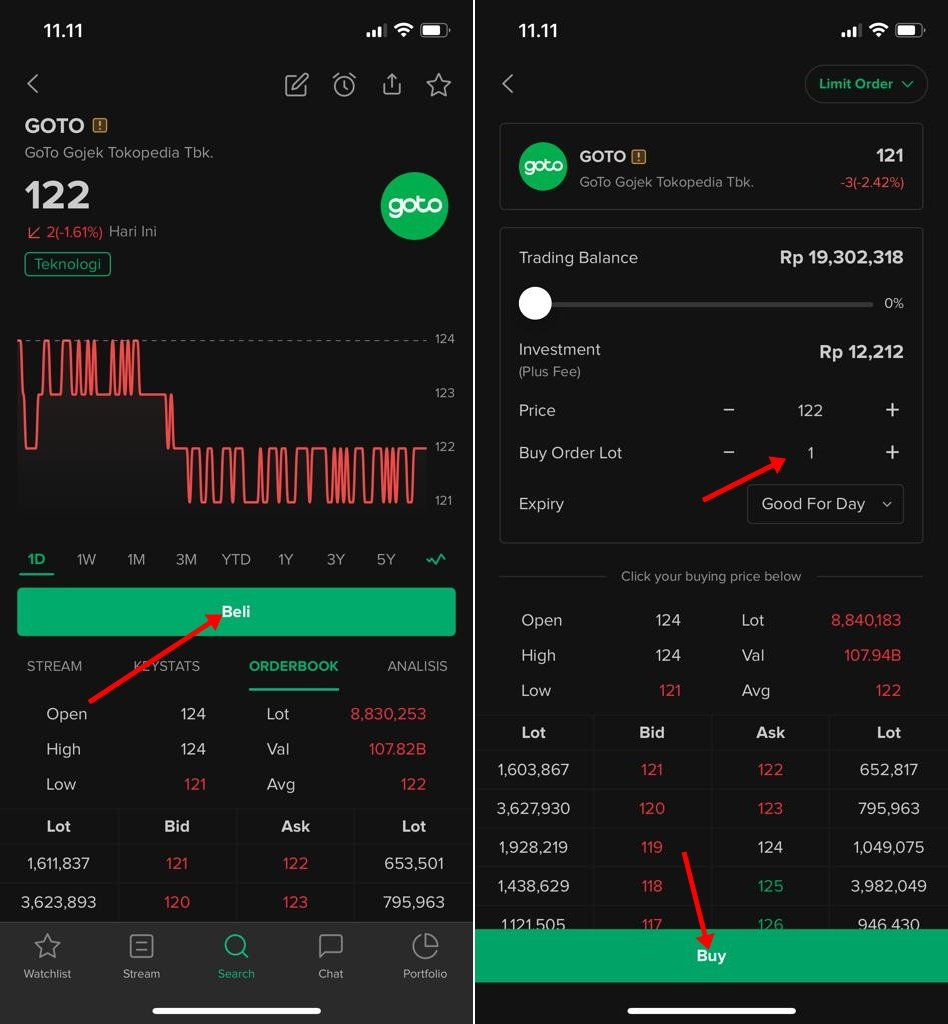
Task: Select the YTD chart range
Action: click(236, 560)
